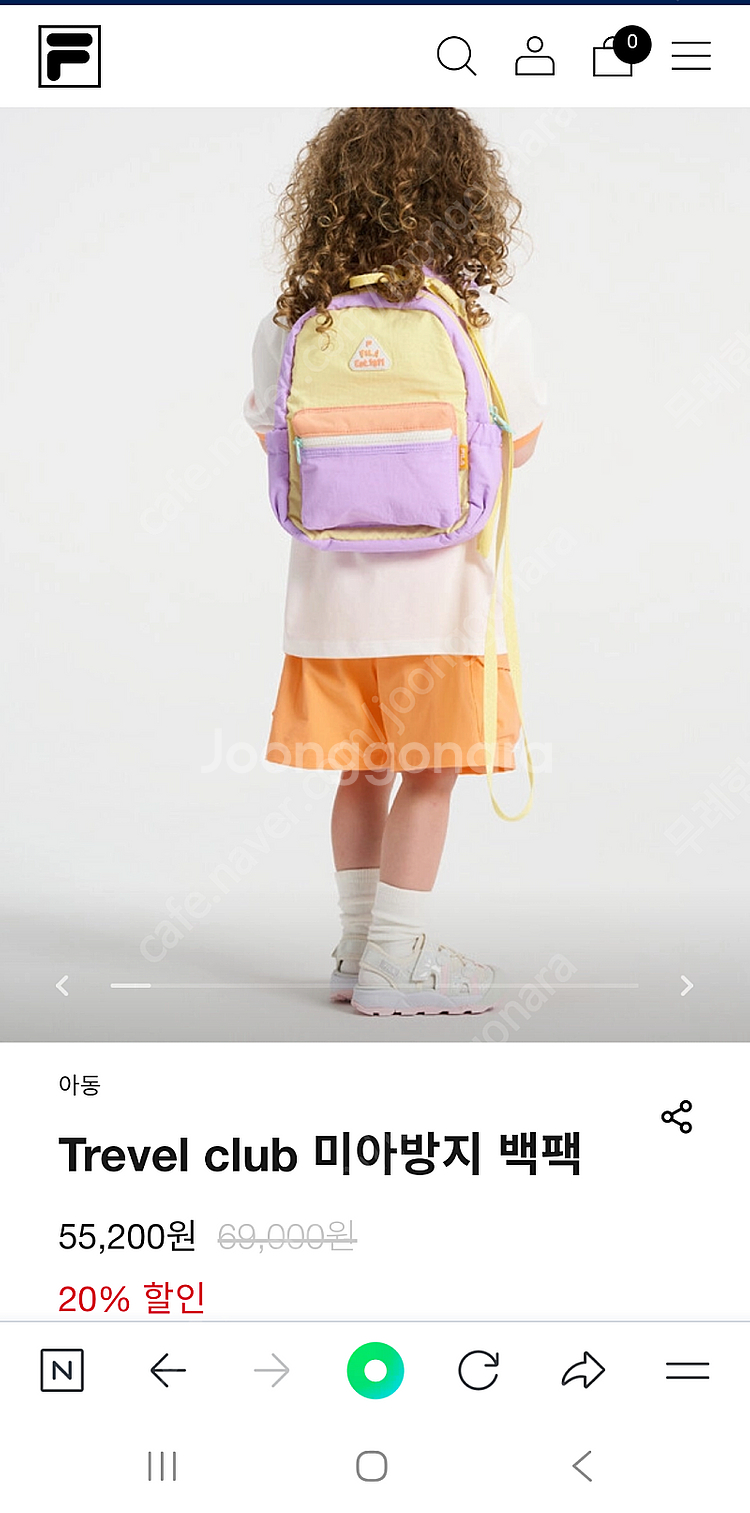The height and width of the screenshot is (1513, 750).
Task: Go back to the previous page
Action: click(167, 1371)
